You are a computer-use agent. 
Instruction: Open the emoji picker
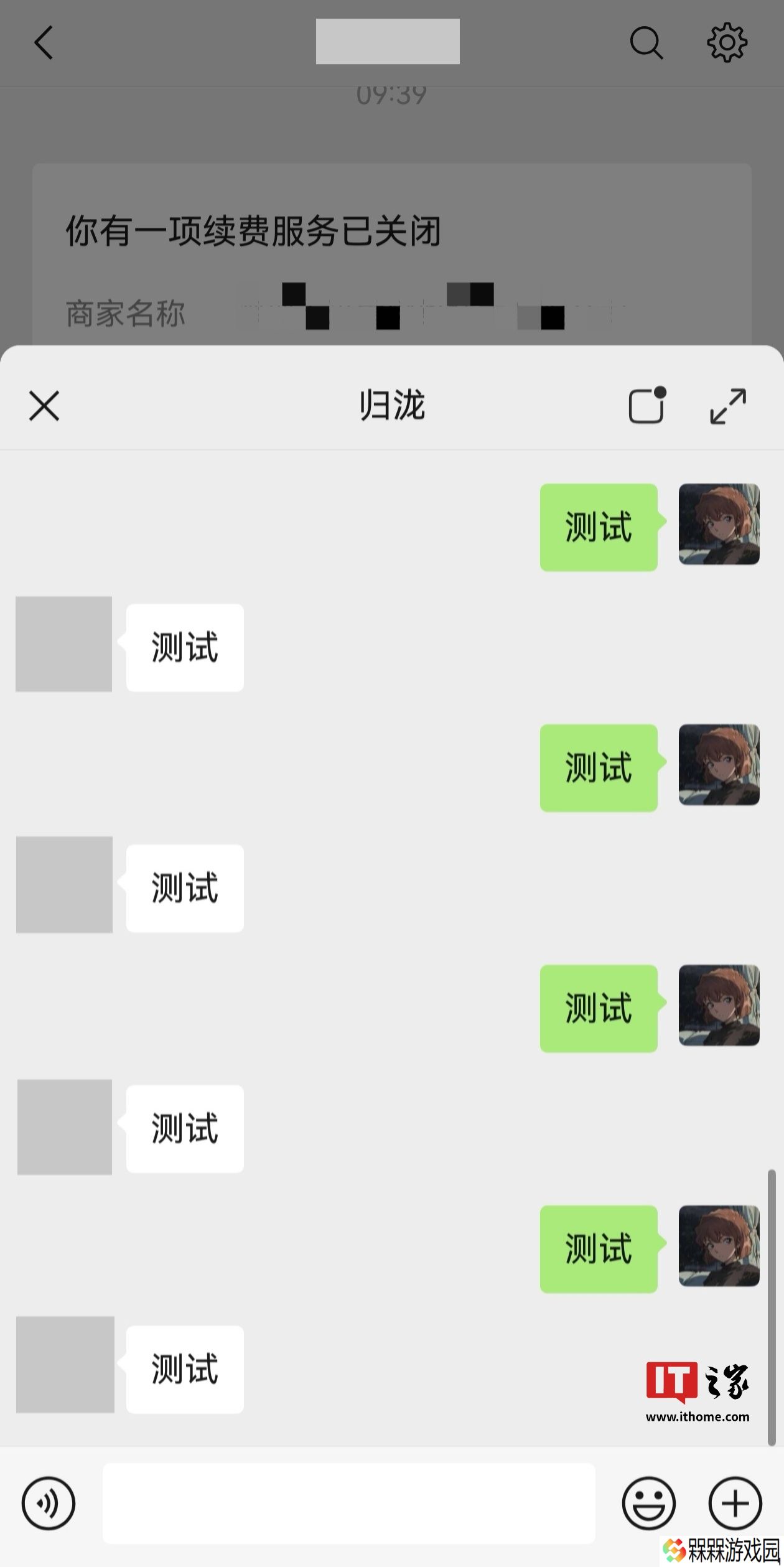648,1503
